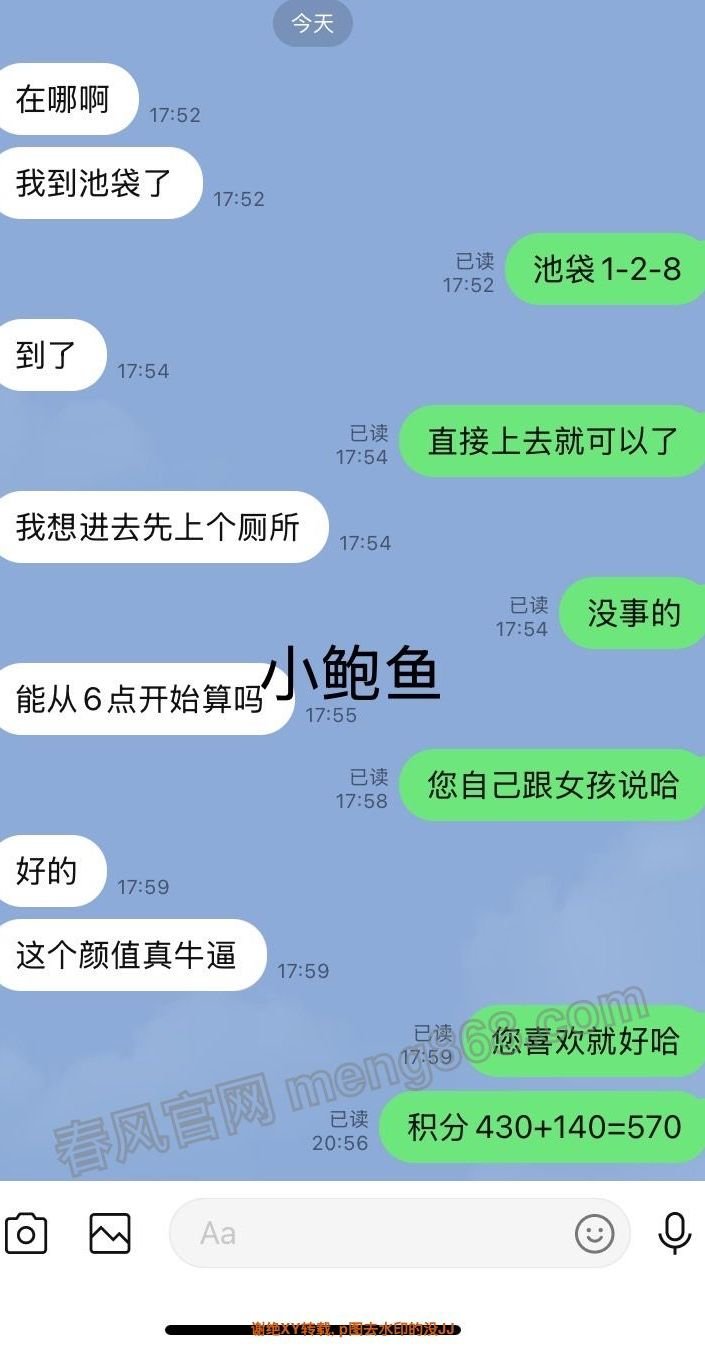The width and height of the screenshot is (705, 1351).
Task: Open the emoji sticker picker
Action: point(594,1233)
